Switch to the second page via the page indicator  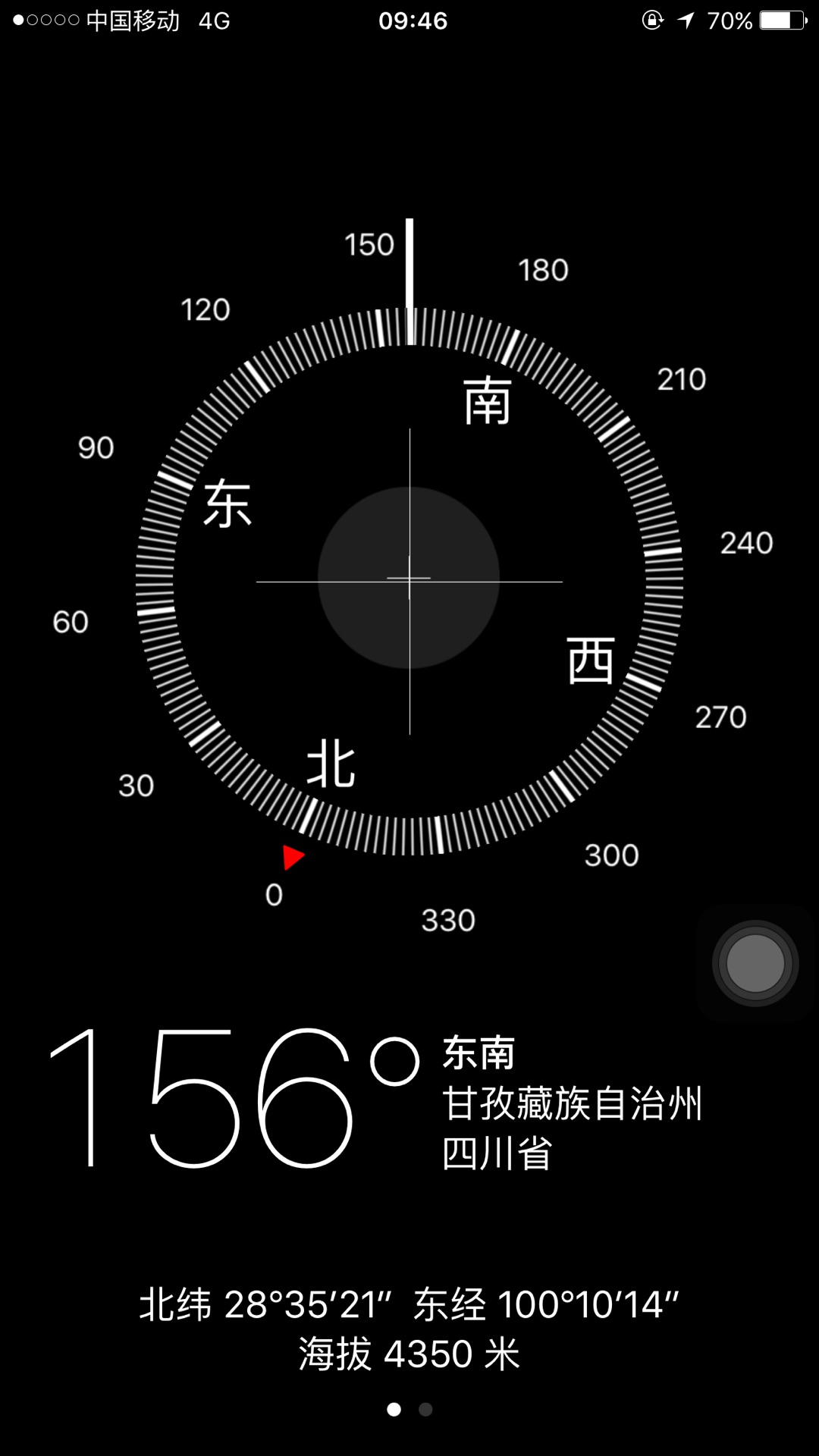pos(425,1410)
